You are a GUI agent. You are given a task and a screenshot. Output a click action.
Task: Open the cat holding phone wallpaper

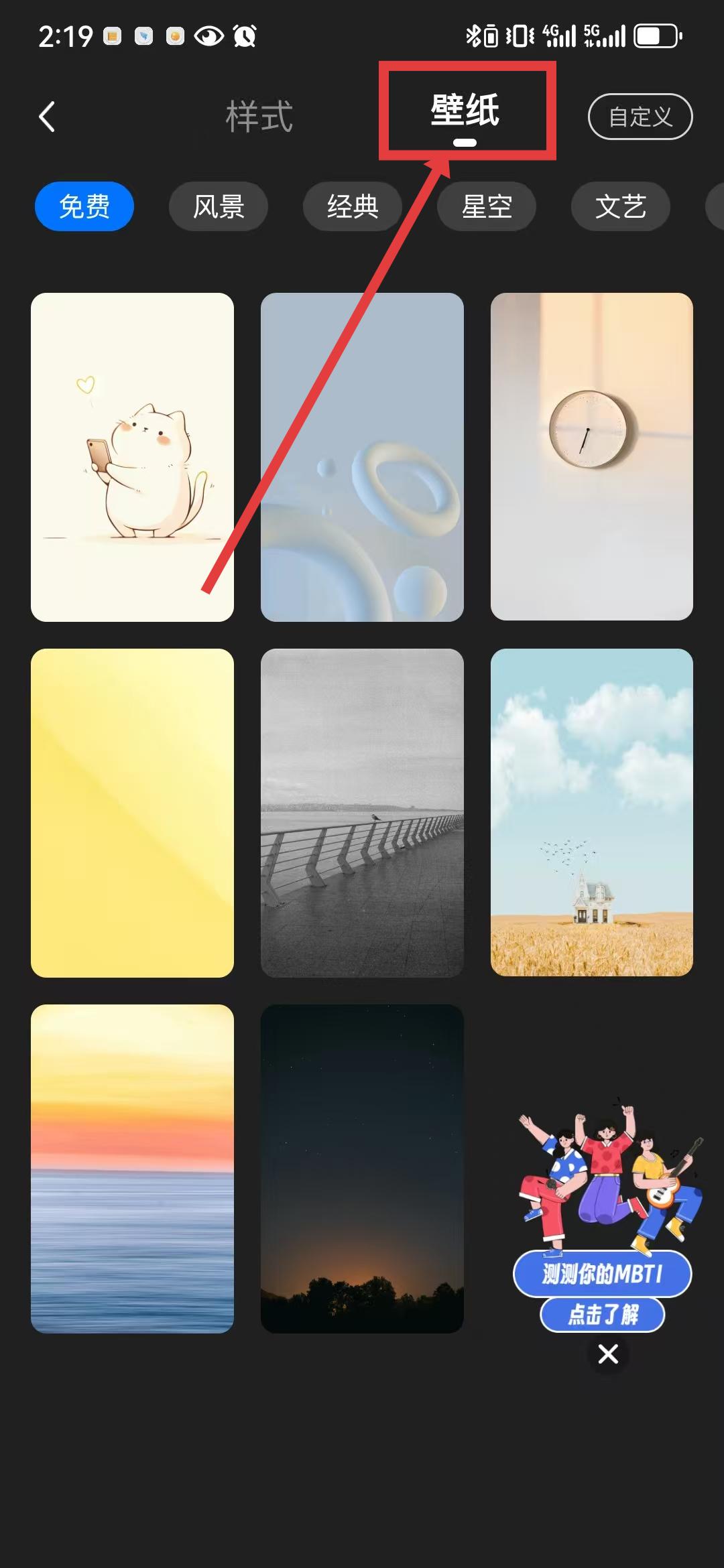132,457
